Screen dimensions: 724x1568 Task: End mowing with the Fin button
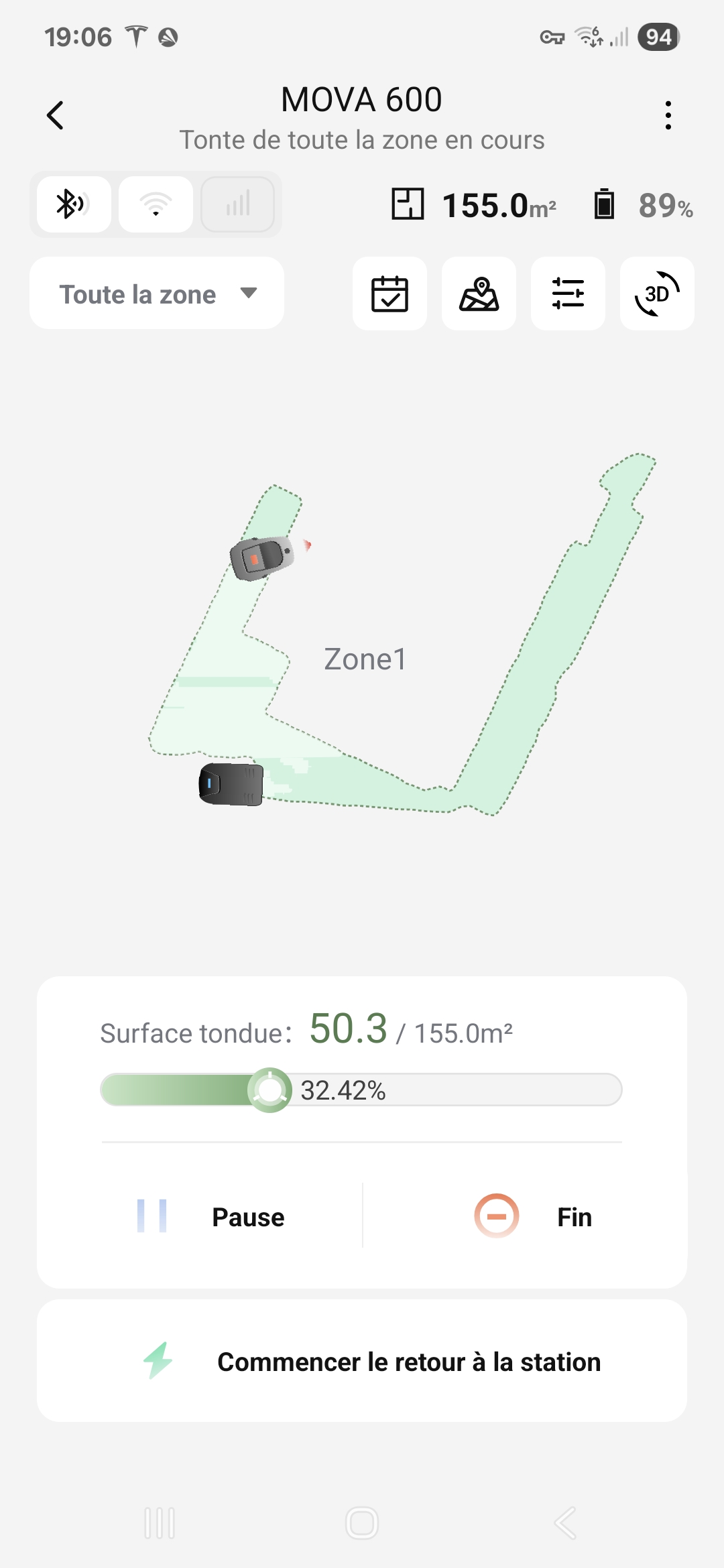click(x=533, y=1216)
